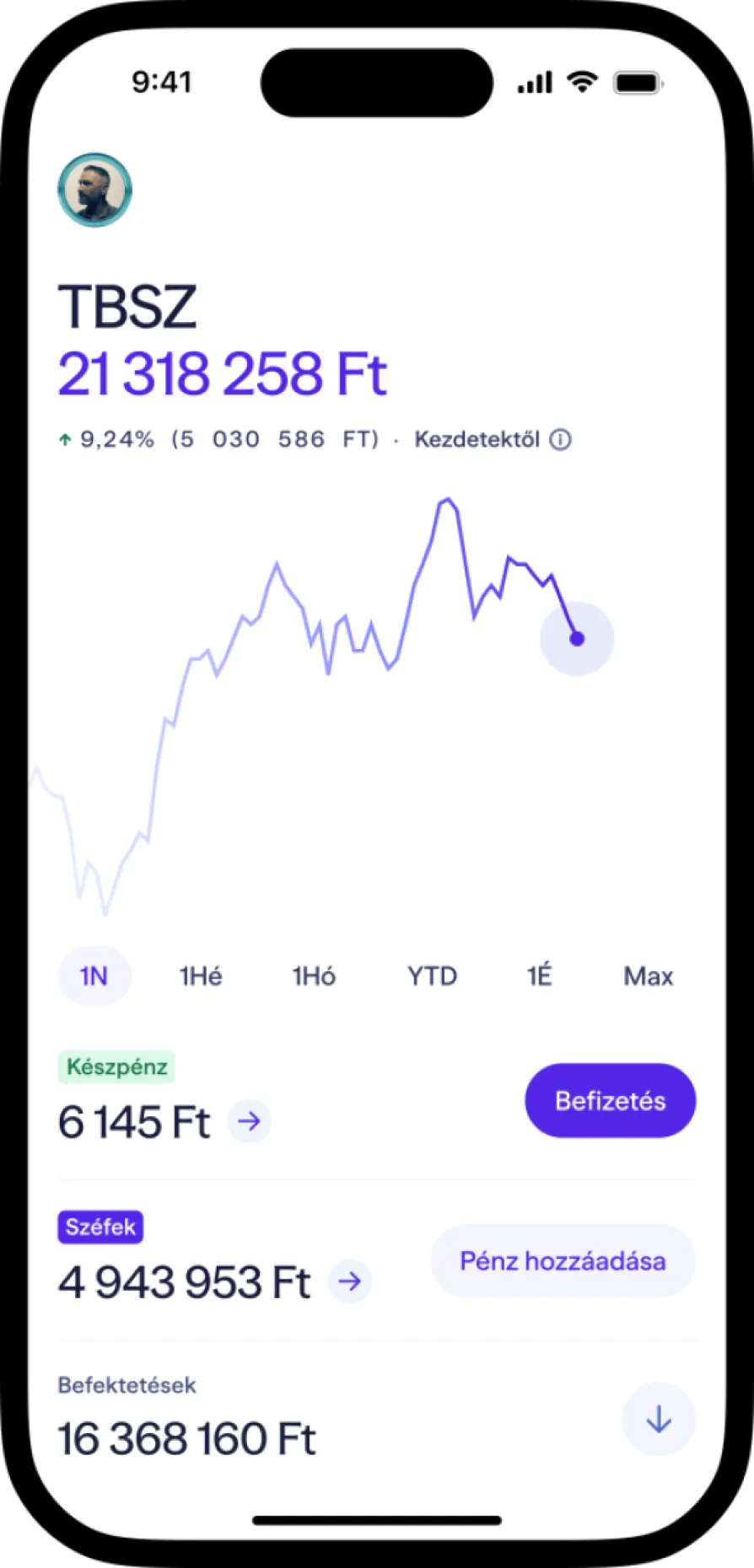
Task: Open the profile avatar picture
Action: pos(94,190)
